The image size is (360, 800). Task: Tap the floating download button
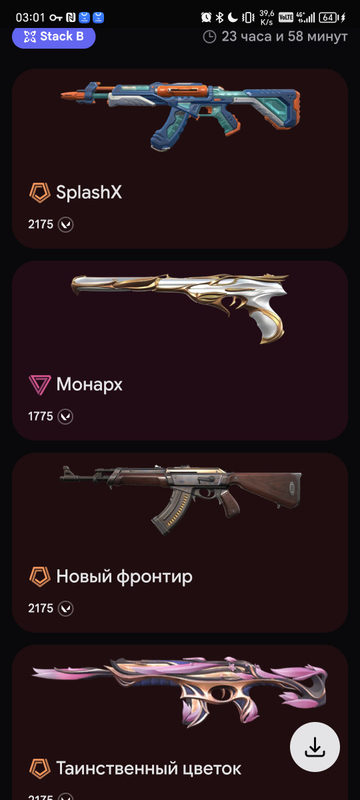coord(315,747)
